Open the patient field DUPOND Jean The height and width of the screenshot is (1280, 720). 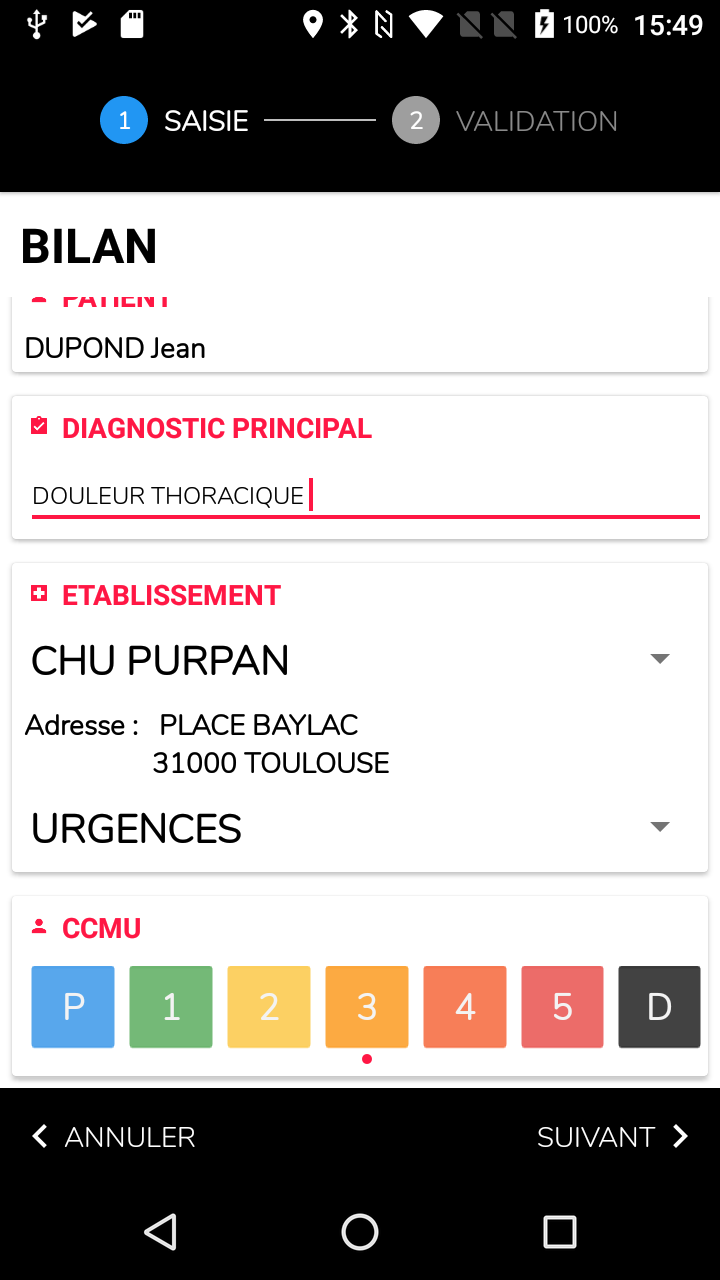tap(360, 348)
